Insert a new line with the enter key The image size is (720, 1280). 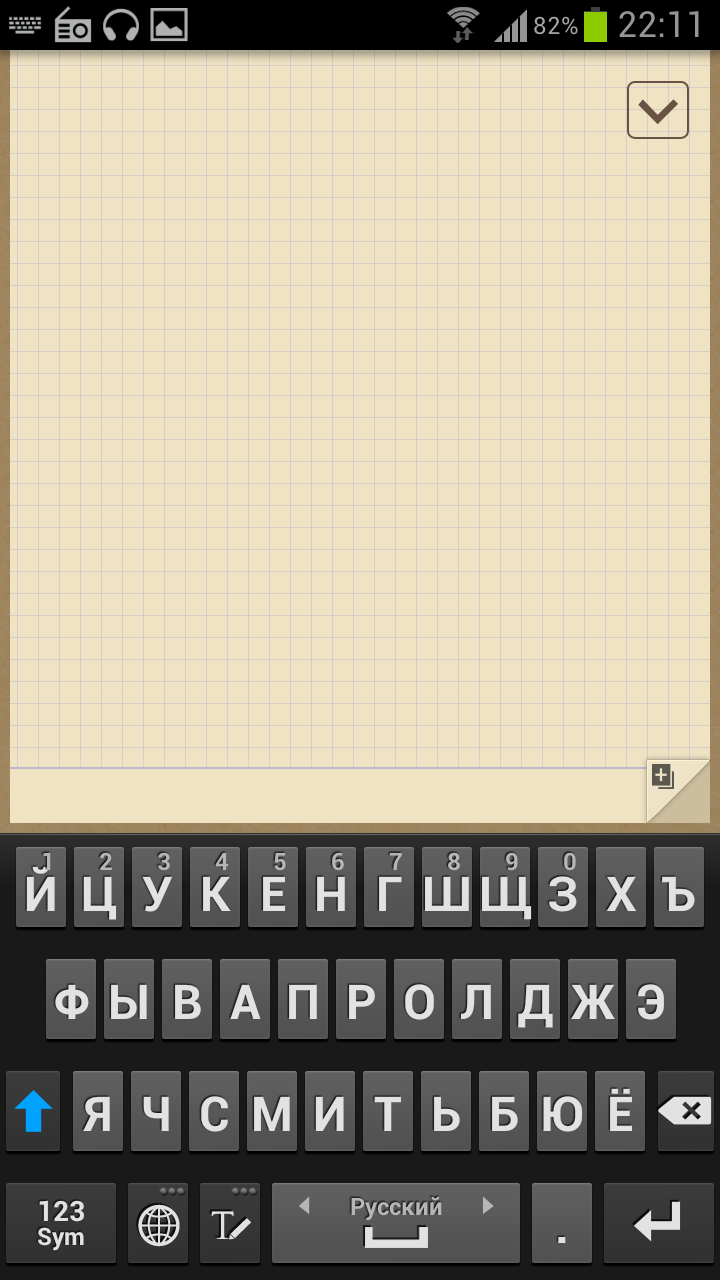pos(658,1223)
